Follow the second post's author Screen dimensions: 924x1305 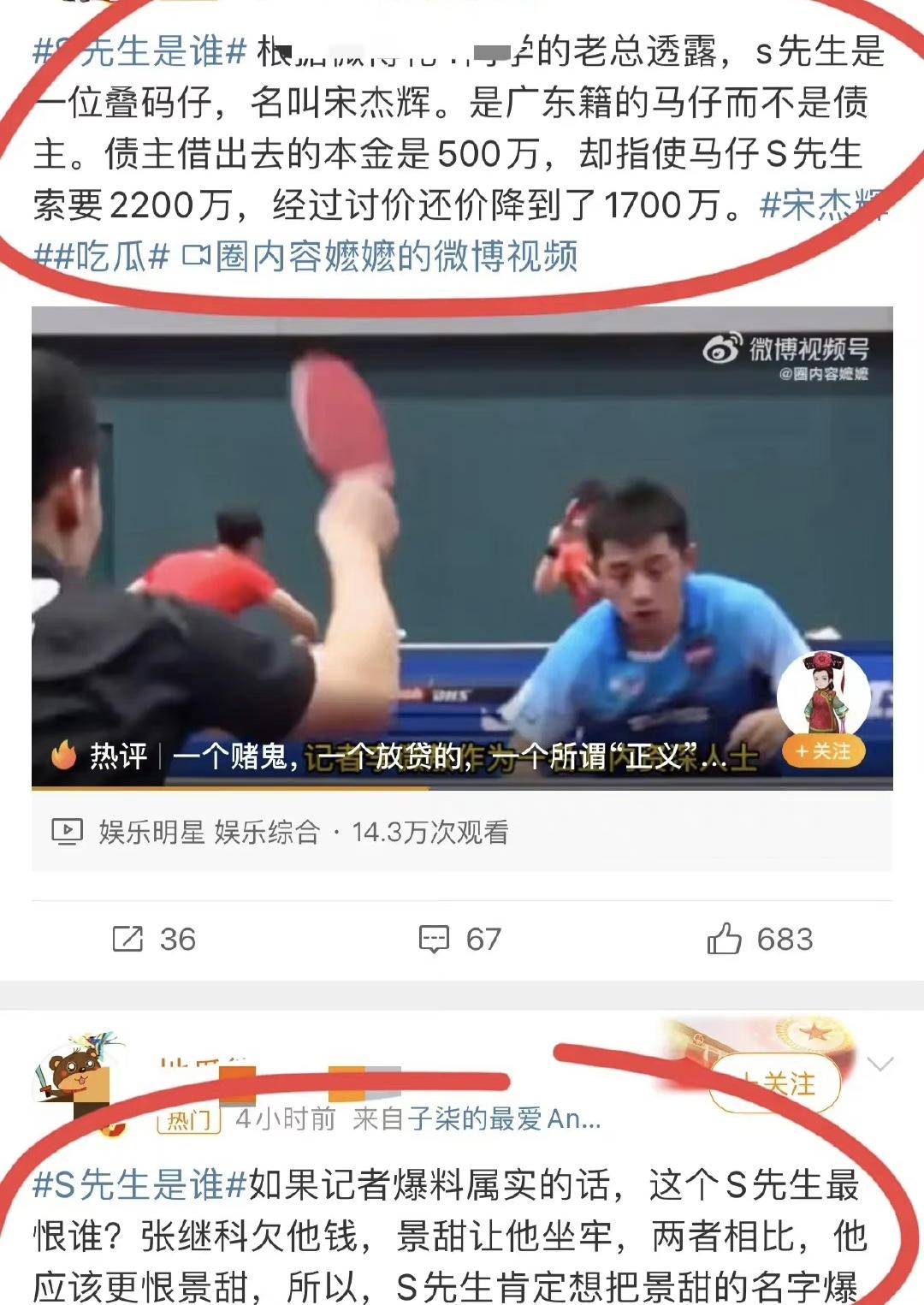(x=775, y=1084)
